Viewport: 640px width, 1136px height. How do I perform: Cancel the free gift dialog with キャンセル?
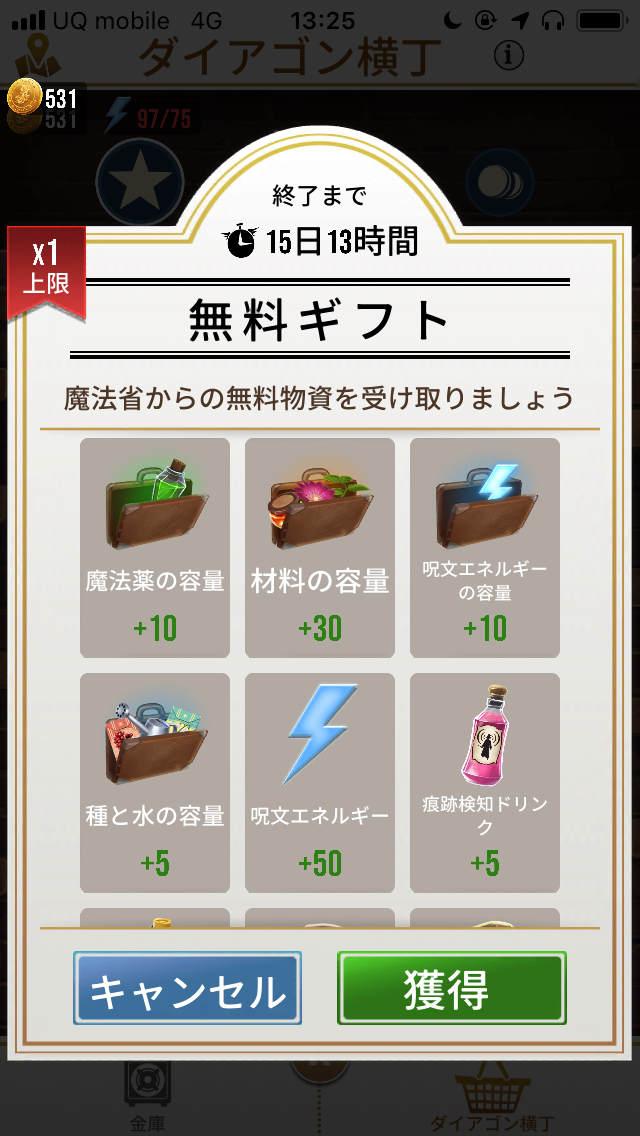pyautogui.click(x=188, y=989)
